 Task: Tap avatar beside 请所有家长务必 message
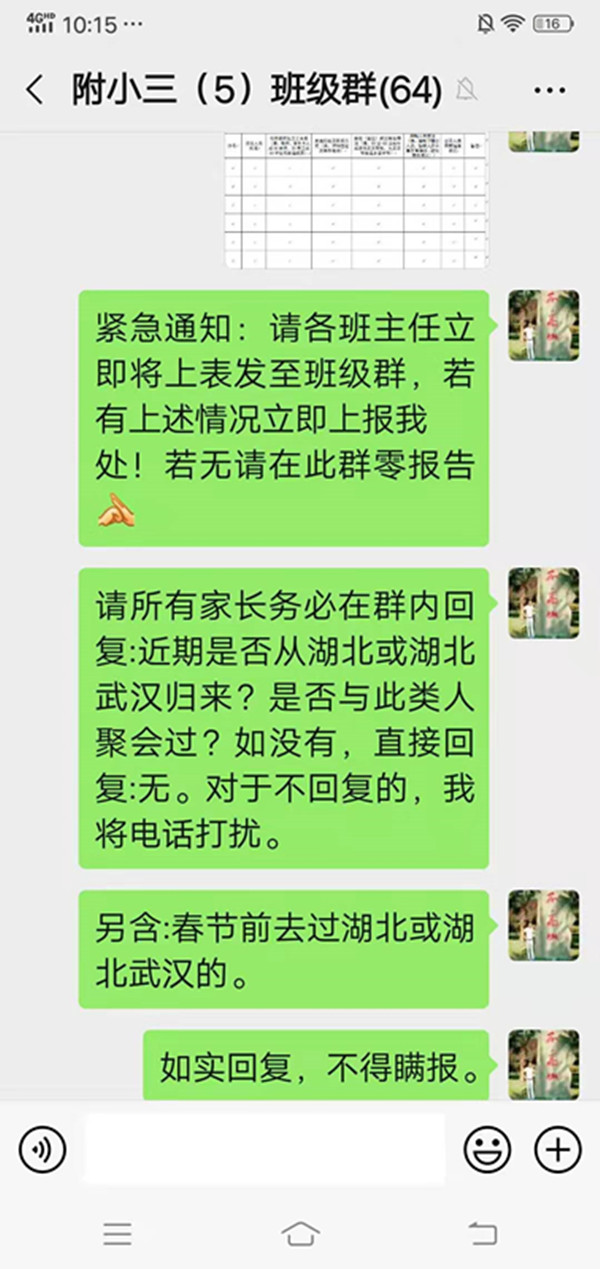pos(543,603)
